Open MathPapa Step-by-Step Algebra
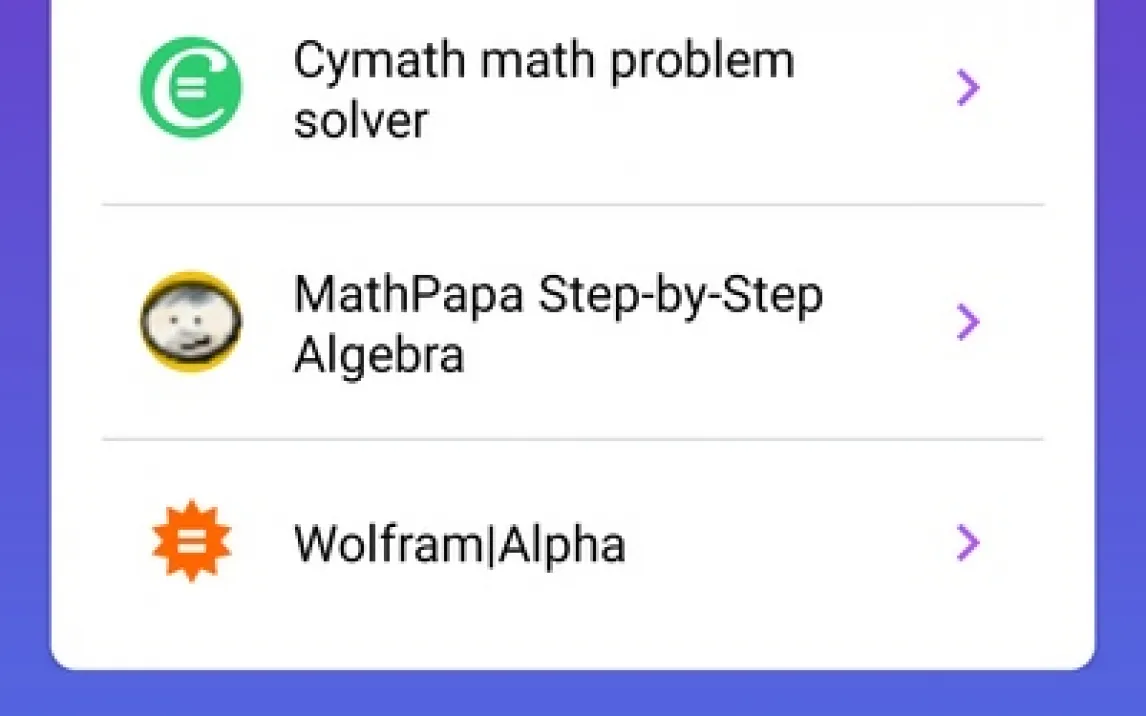1146x716 pixels. 557,323
